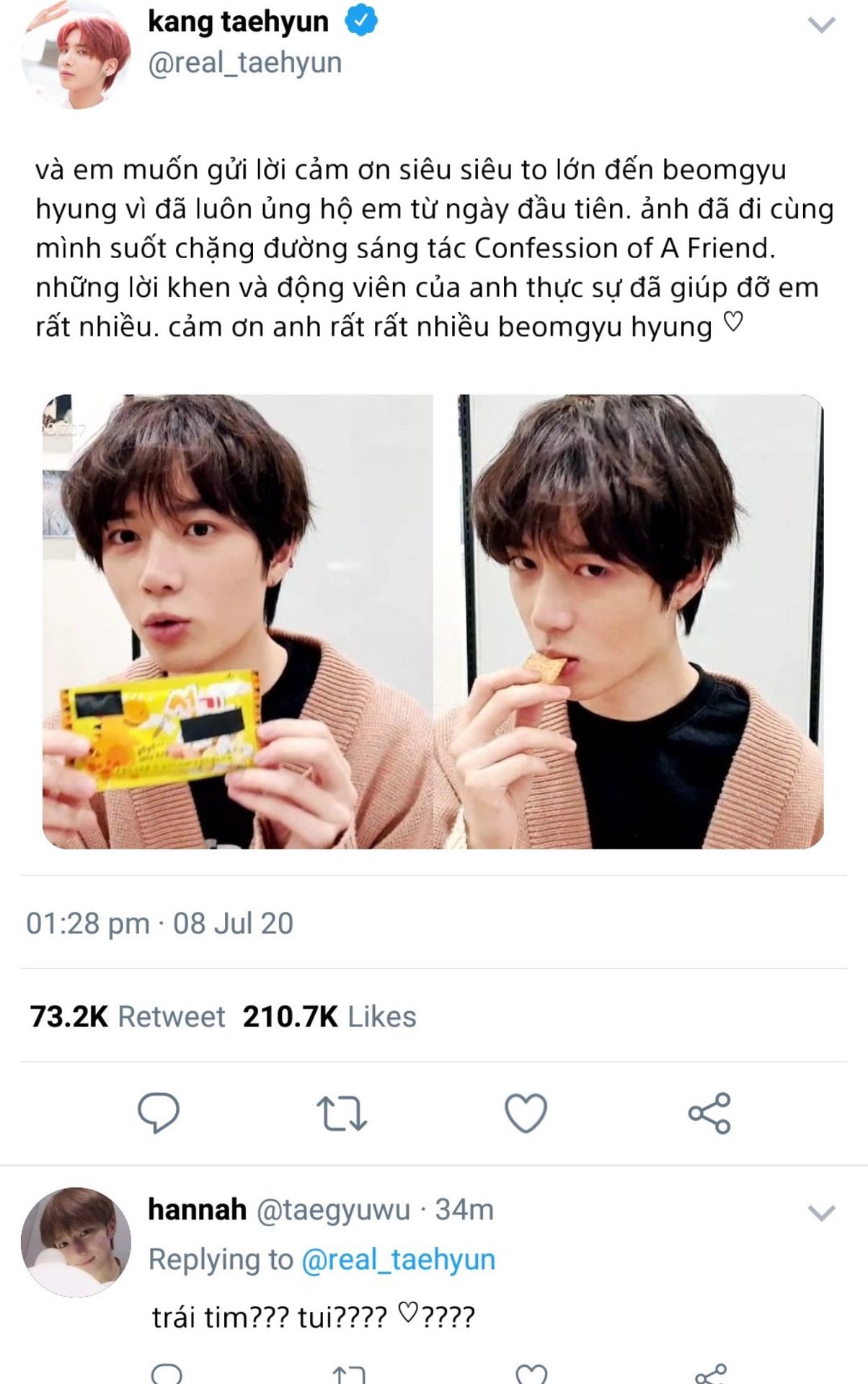The image size is (868, 1384).
Task: Like kang taehyun's tweet
Action: (x=526, y=1112)
